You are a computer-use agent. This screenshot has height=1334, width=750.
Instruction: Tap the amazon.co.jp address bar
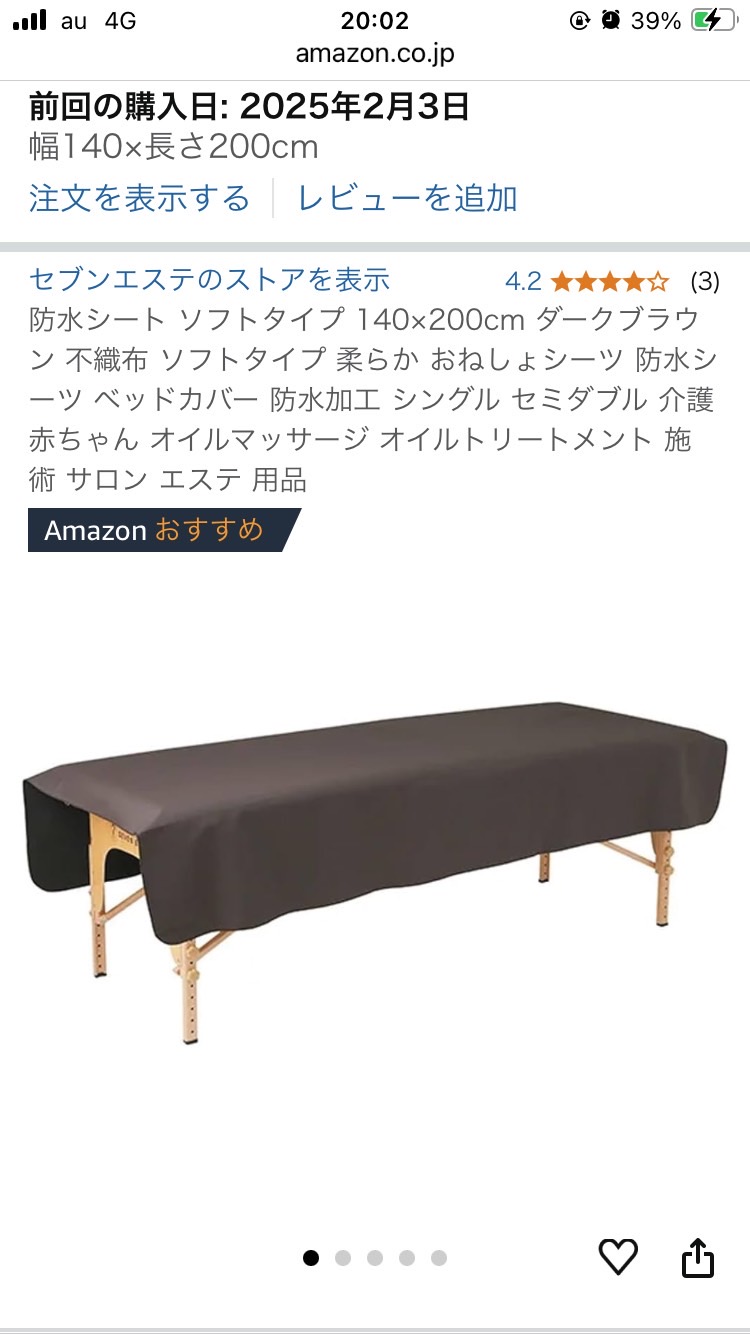point(375,53)
